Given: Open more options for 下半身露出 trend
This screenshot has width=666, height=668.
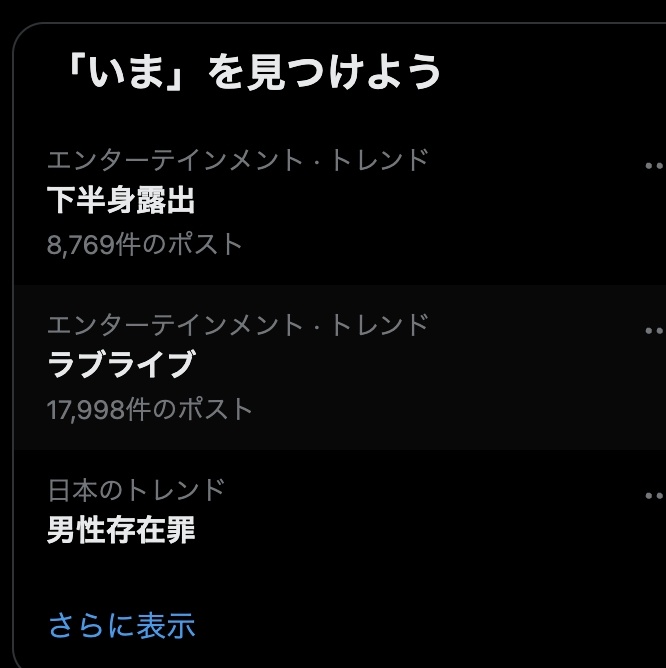Looking at the screenshot, I should click(x=655, y=166).
